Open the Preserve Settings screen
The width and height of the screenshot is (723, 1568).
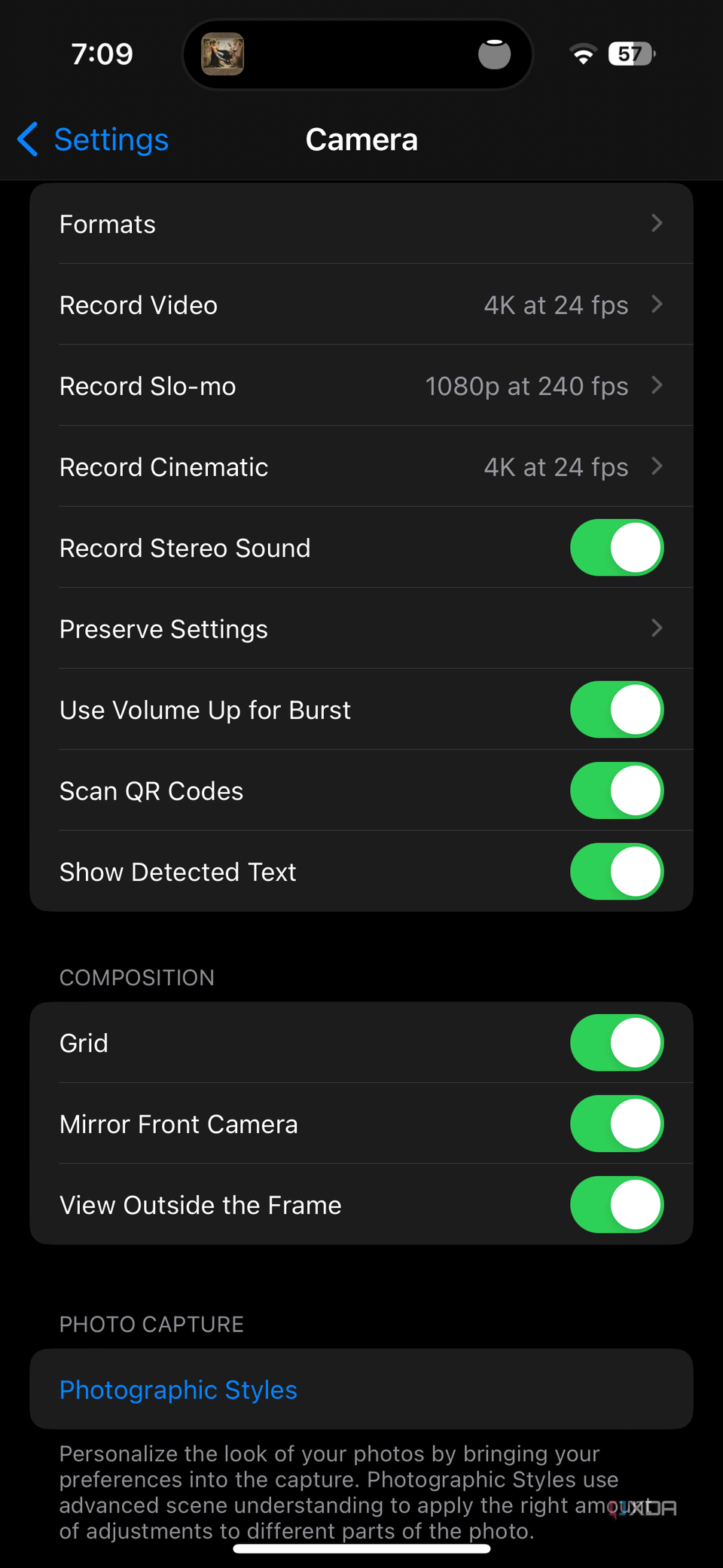(x=361, y=628)
